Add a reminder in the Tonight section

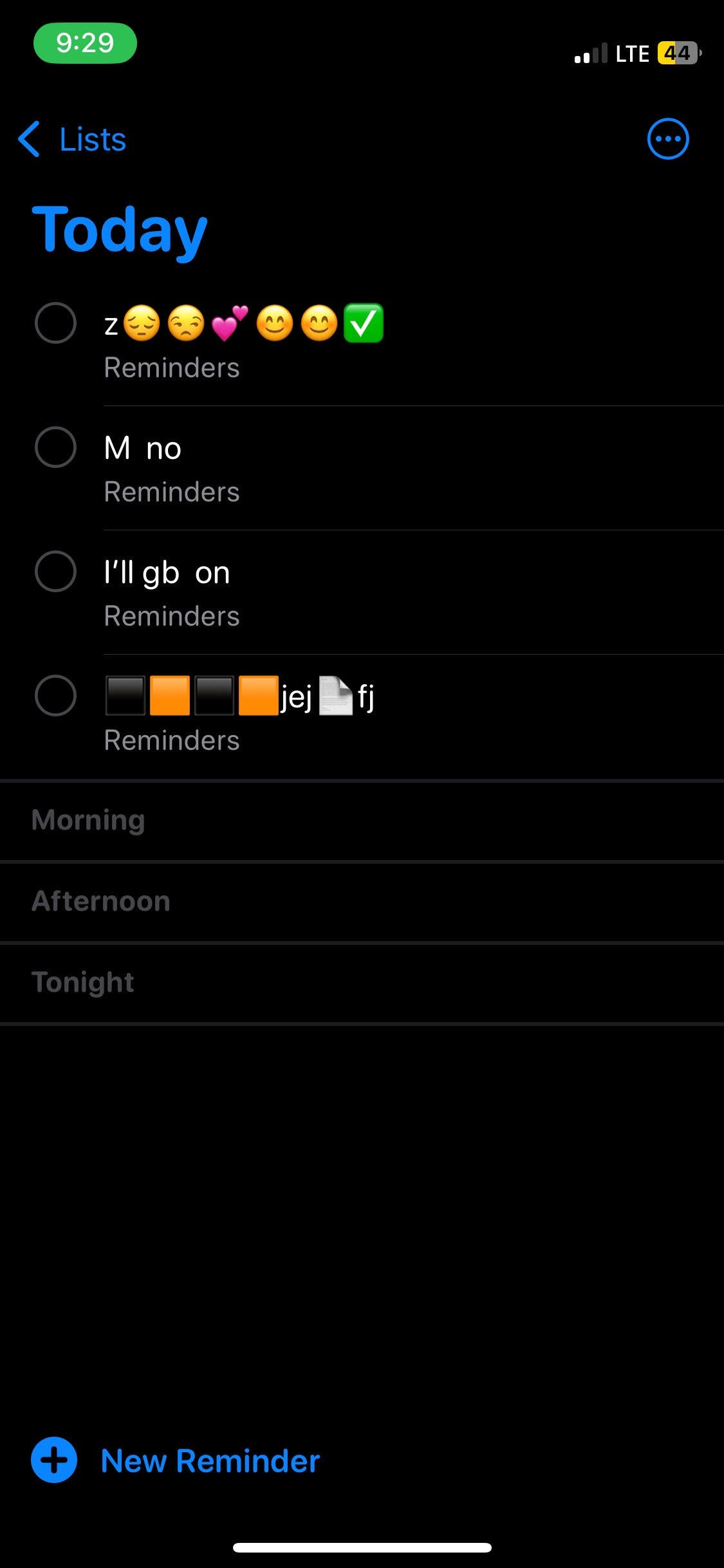point(362,983)
